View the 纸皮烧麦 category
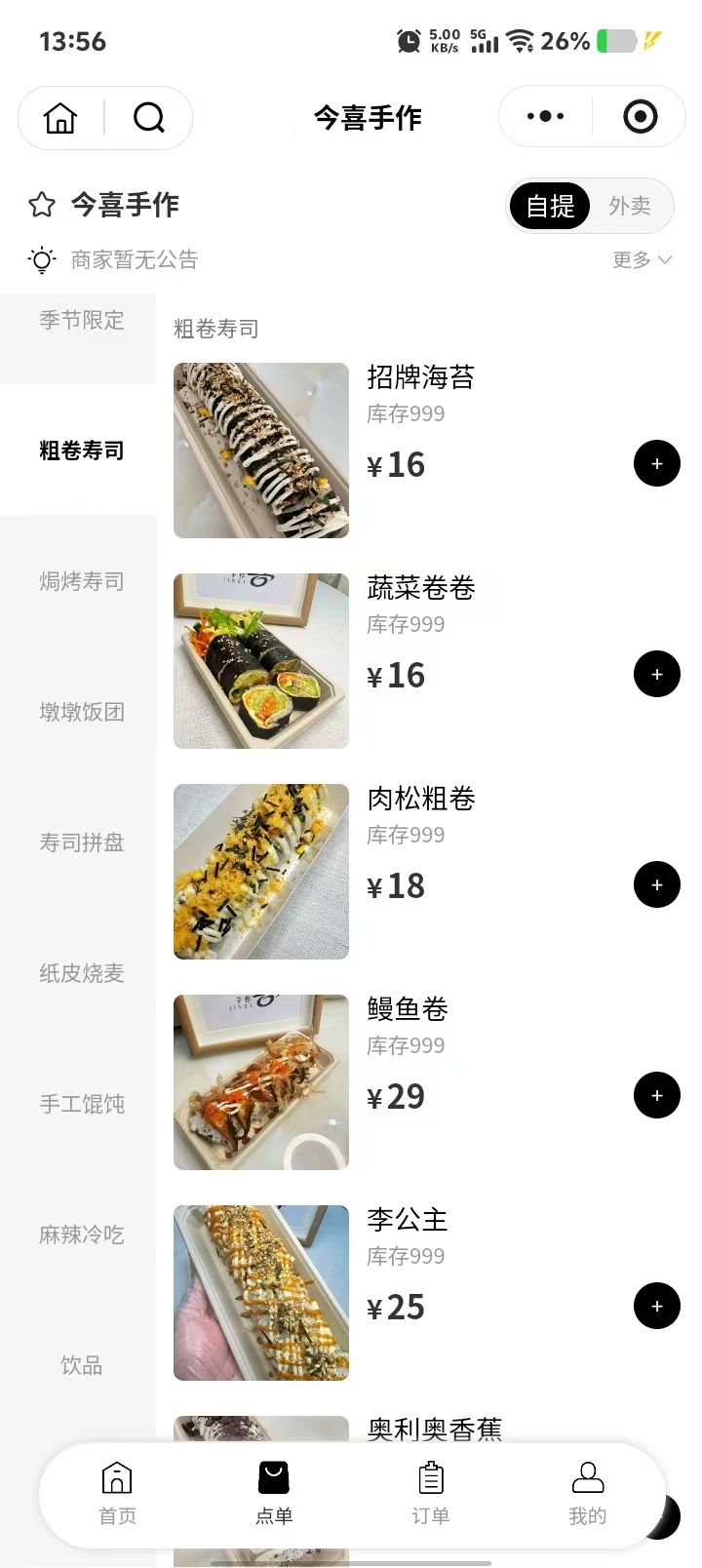Viewport: 702px width, 1568px height. (x=82, y=974)
